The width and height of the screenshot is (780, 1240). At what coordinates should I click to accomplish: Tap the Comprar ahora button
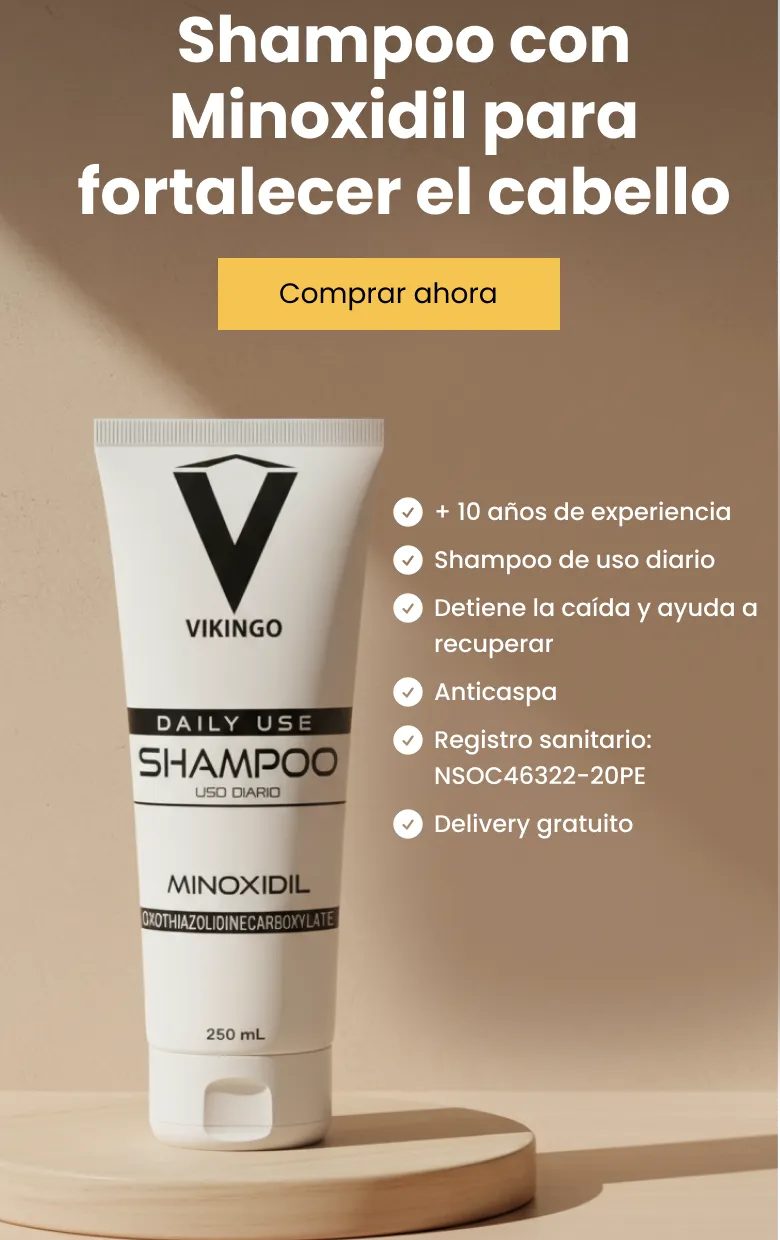[388, 294]
